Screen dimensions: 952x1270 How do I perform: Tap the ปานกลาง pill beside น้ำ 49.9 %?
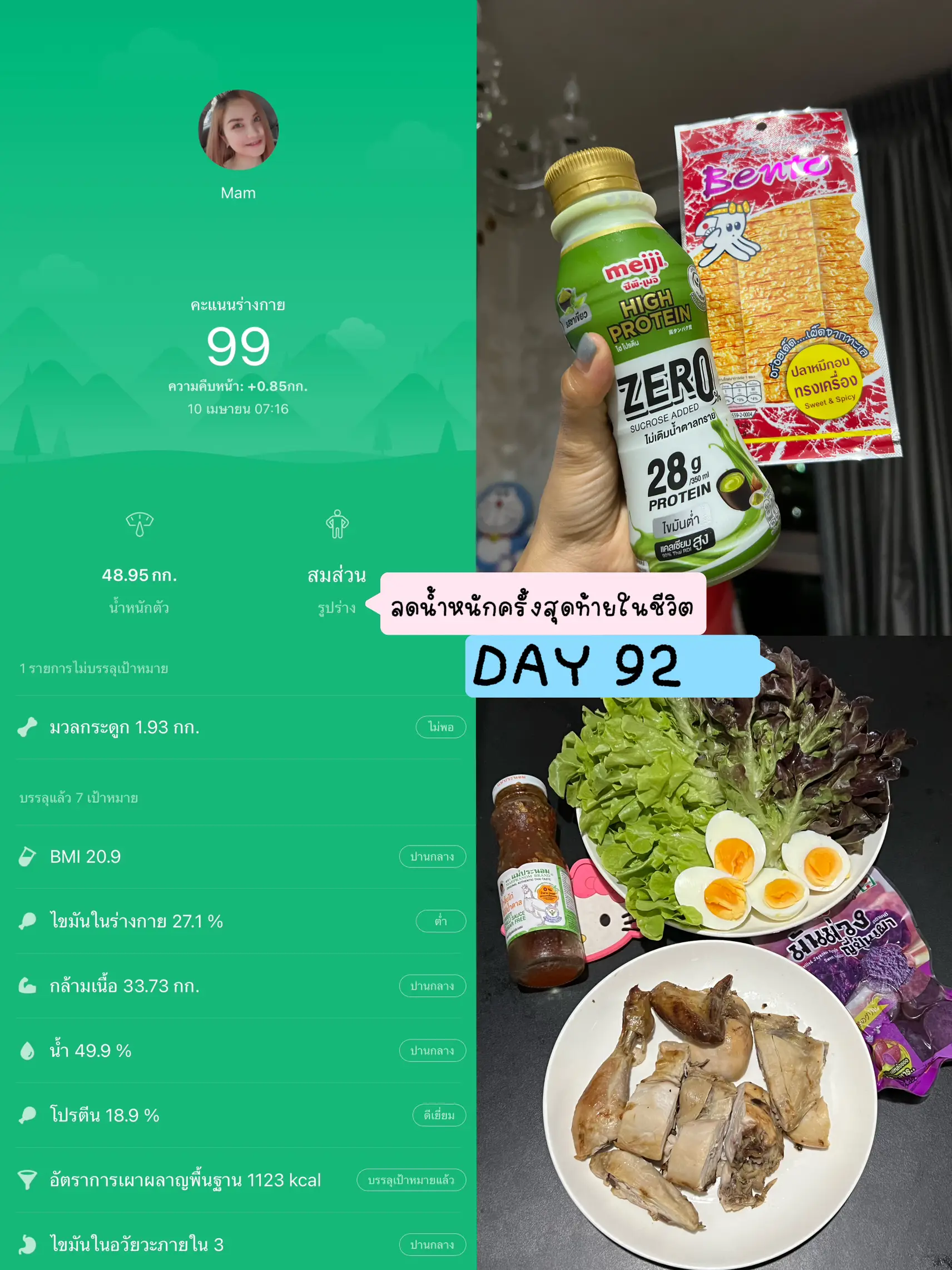click(433, 1051)
